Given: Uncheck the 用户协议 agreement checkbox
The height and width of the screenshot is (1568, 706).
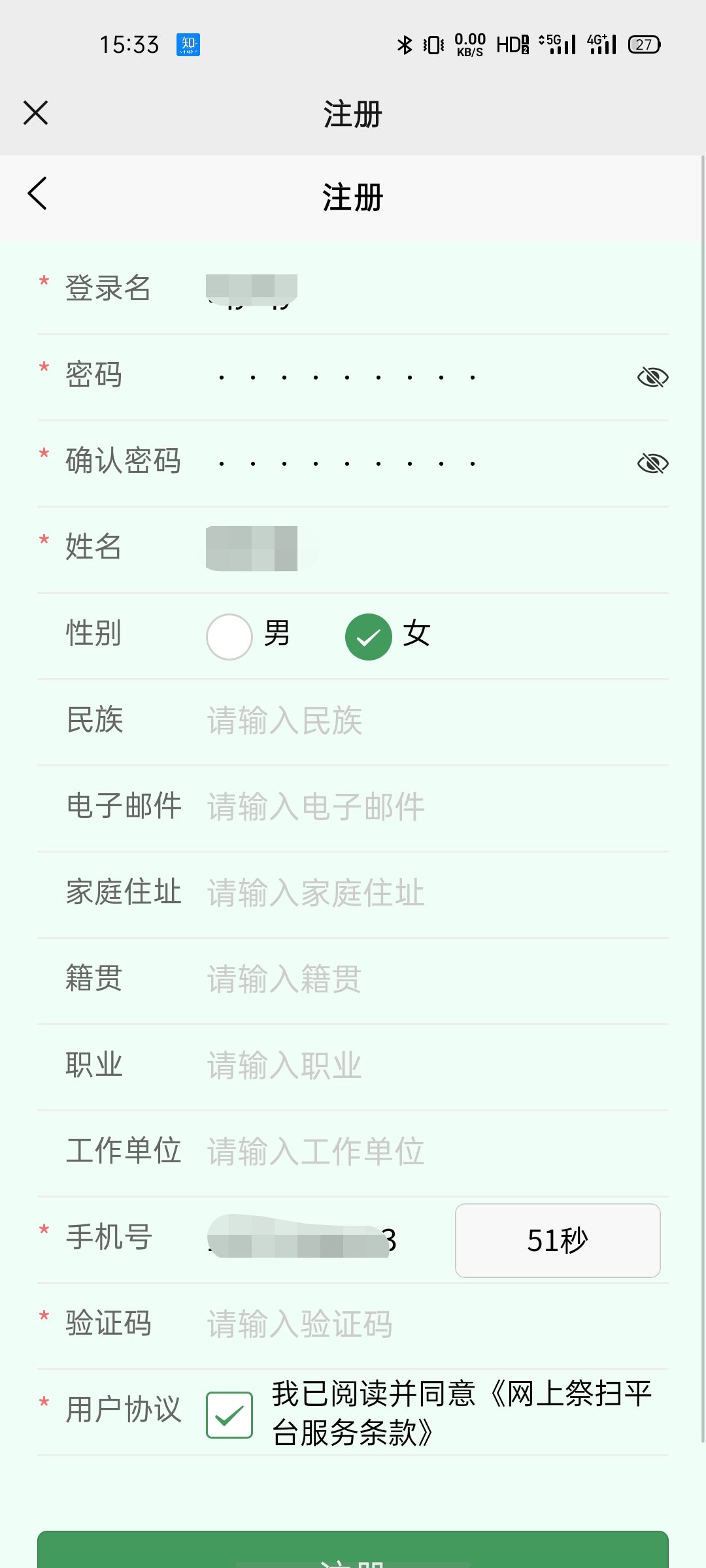Looking at the screenshot, I should coord(229,1414).
